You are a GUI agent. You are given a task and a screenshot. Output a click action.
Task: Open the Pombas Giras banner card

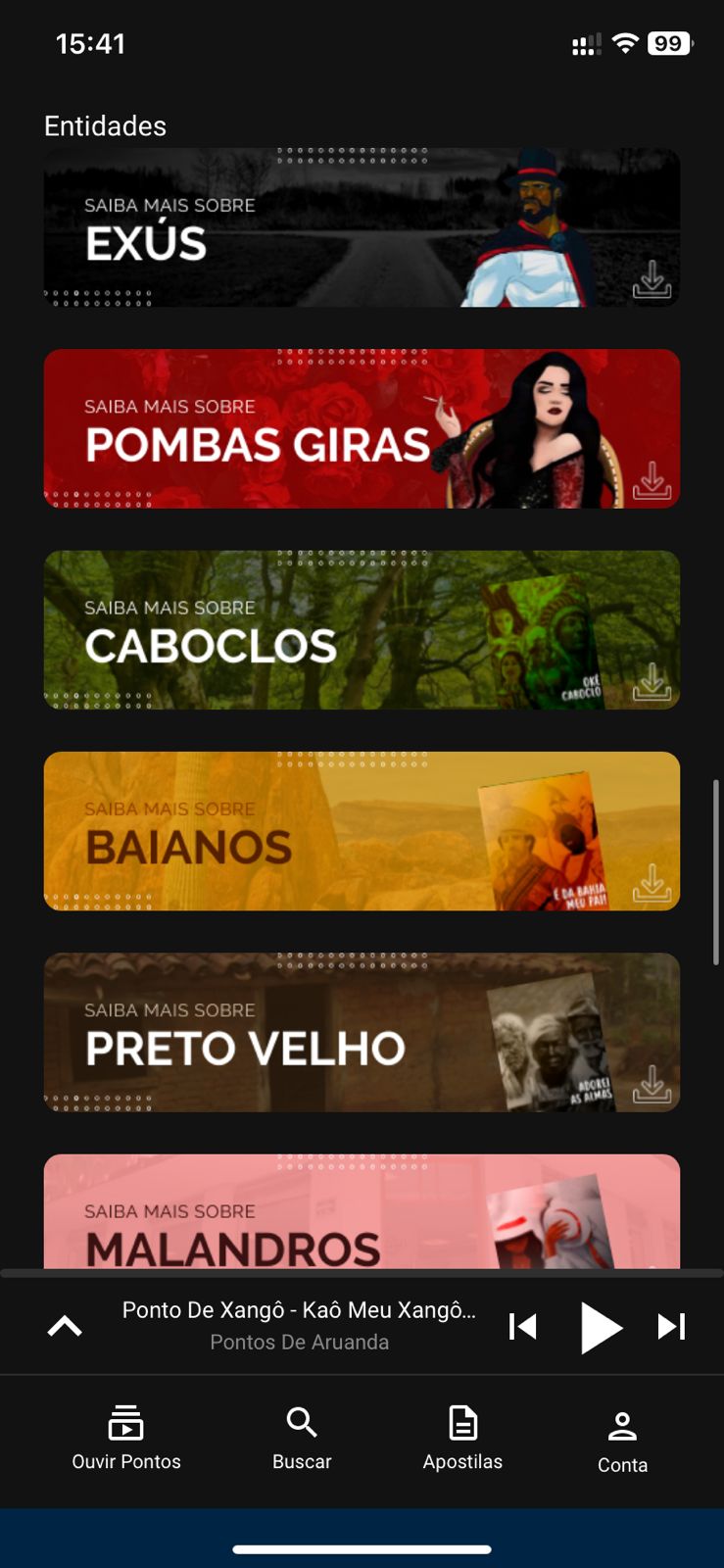click(362, 428)
